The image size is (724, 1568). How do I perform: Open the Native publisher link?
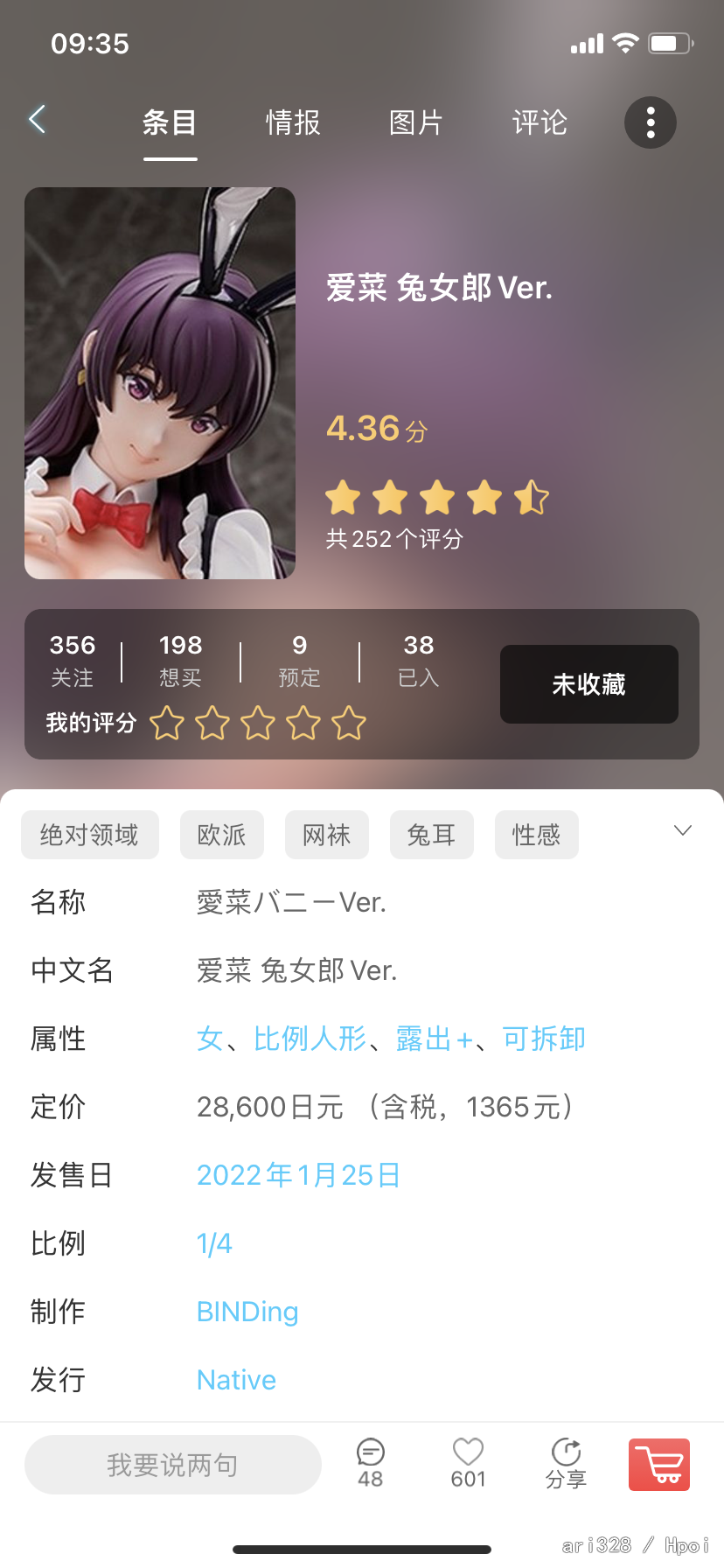tap(236, 1380)
